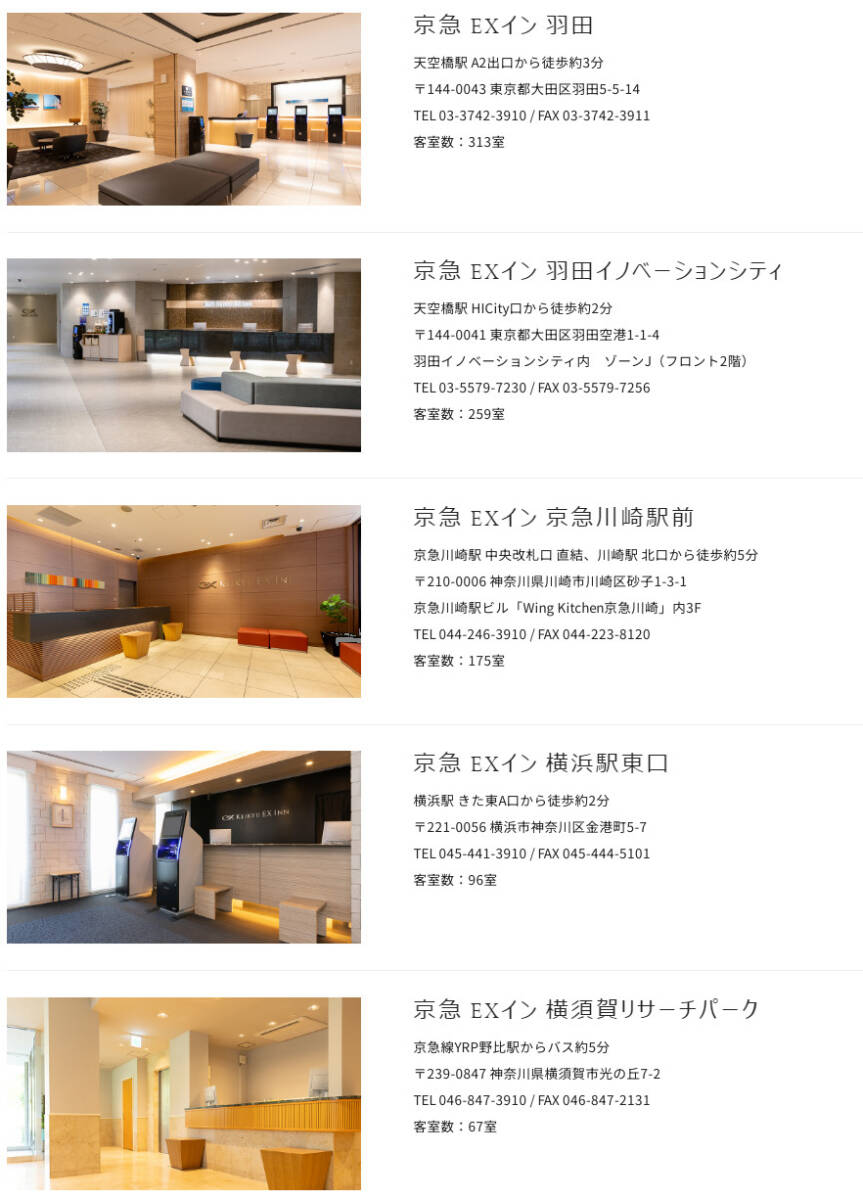The width and height of the screenshot is (863, 1200).
Task: Open the 京急 EXイン 羽田 hotel photo
Action: coord(184,109)
